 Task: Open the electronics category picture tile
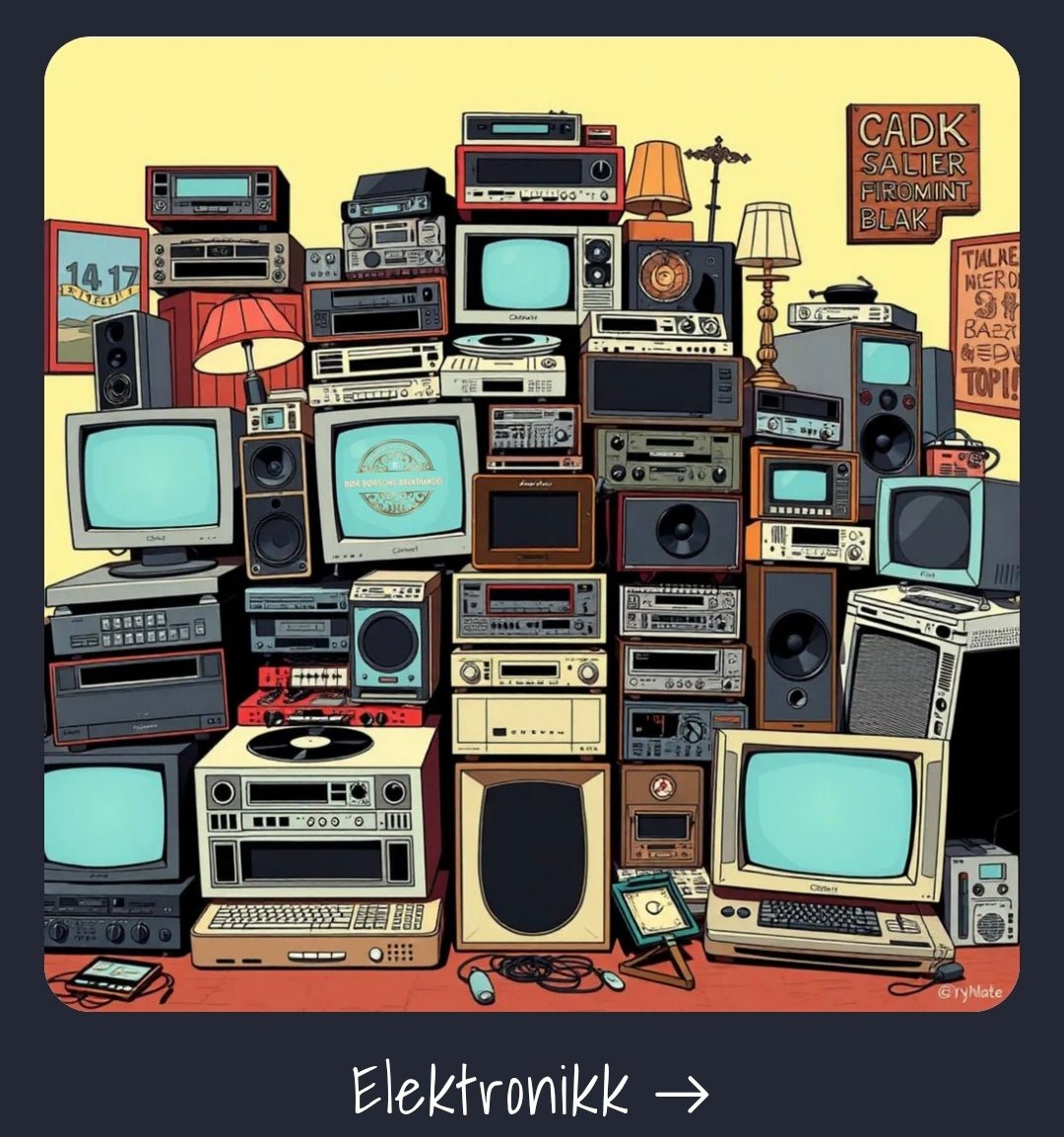532,524
